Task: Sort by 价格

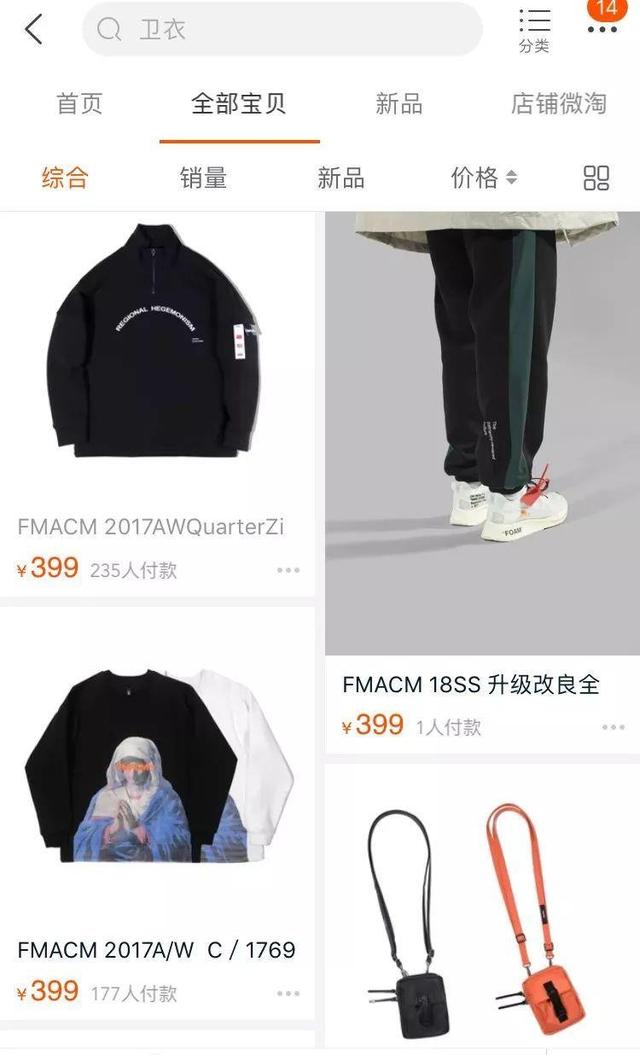Action: tap(484, 178)
